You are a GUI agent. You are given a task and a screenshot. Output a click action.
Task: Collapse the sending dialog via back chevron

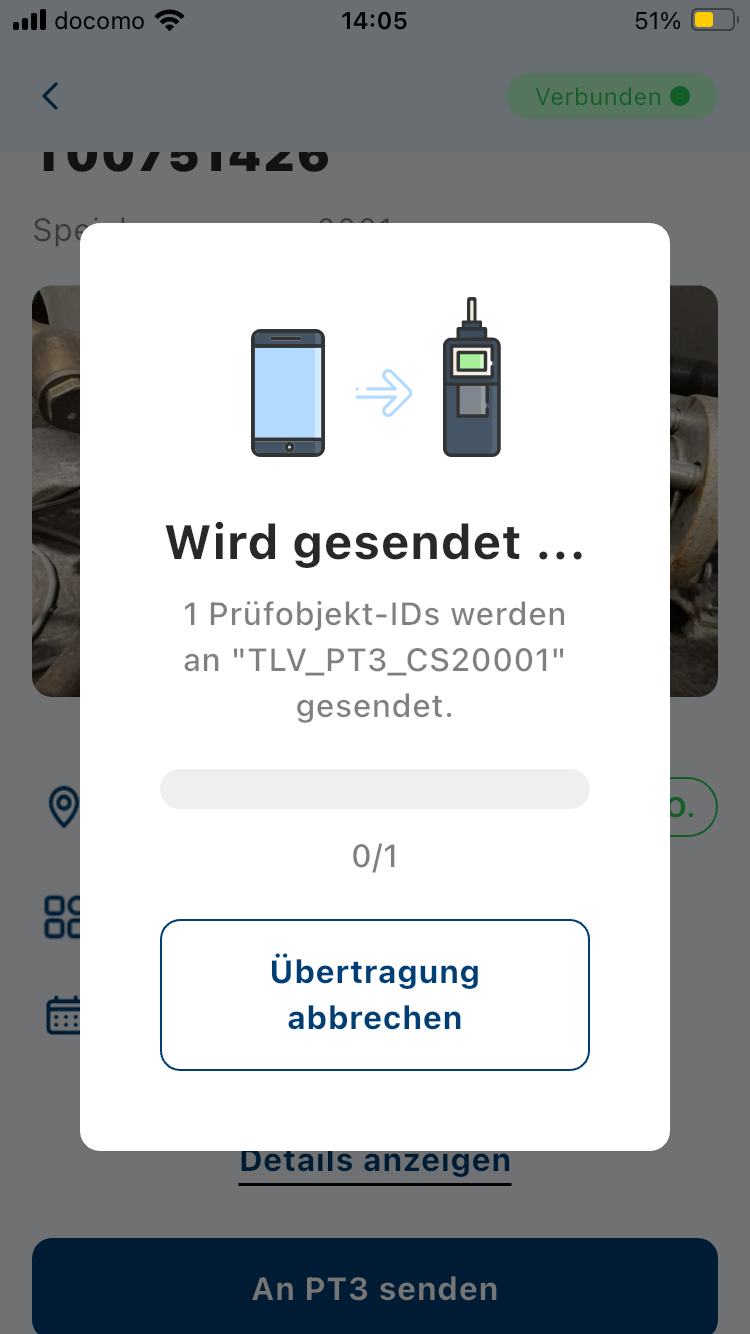coord(50,95)
